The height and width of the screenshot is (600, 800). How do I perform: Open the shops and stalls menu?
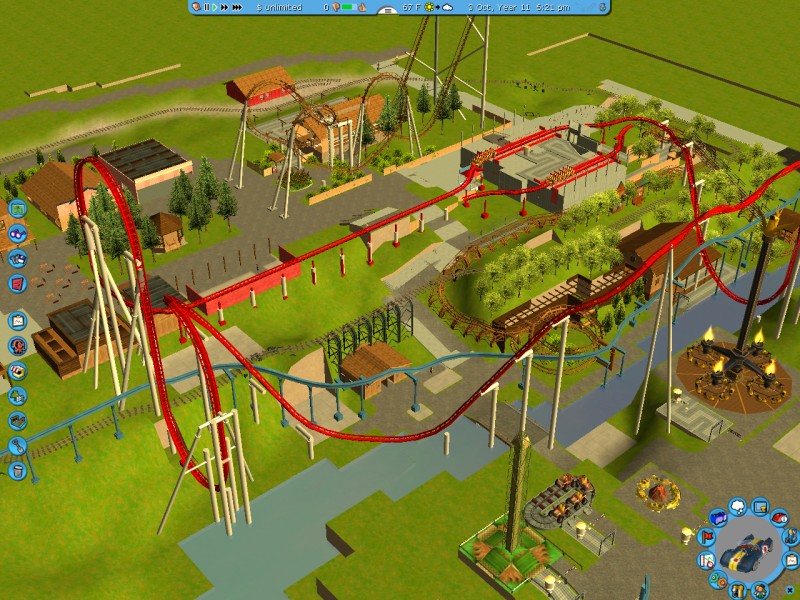tap(18, 372)
